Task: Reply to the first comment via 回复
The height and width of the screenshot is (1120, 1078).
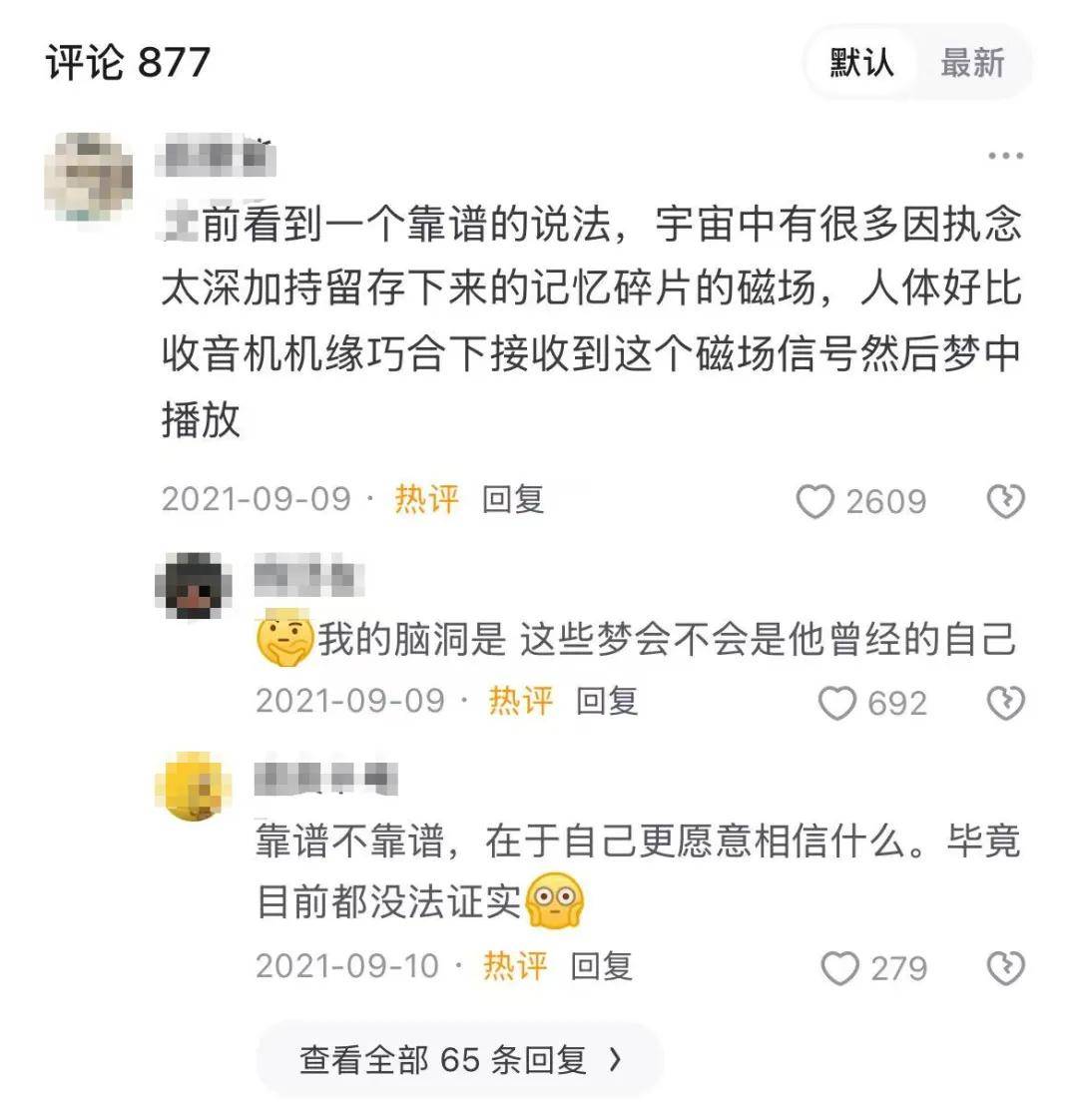Action: click(515, 500)
